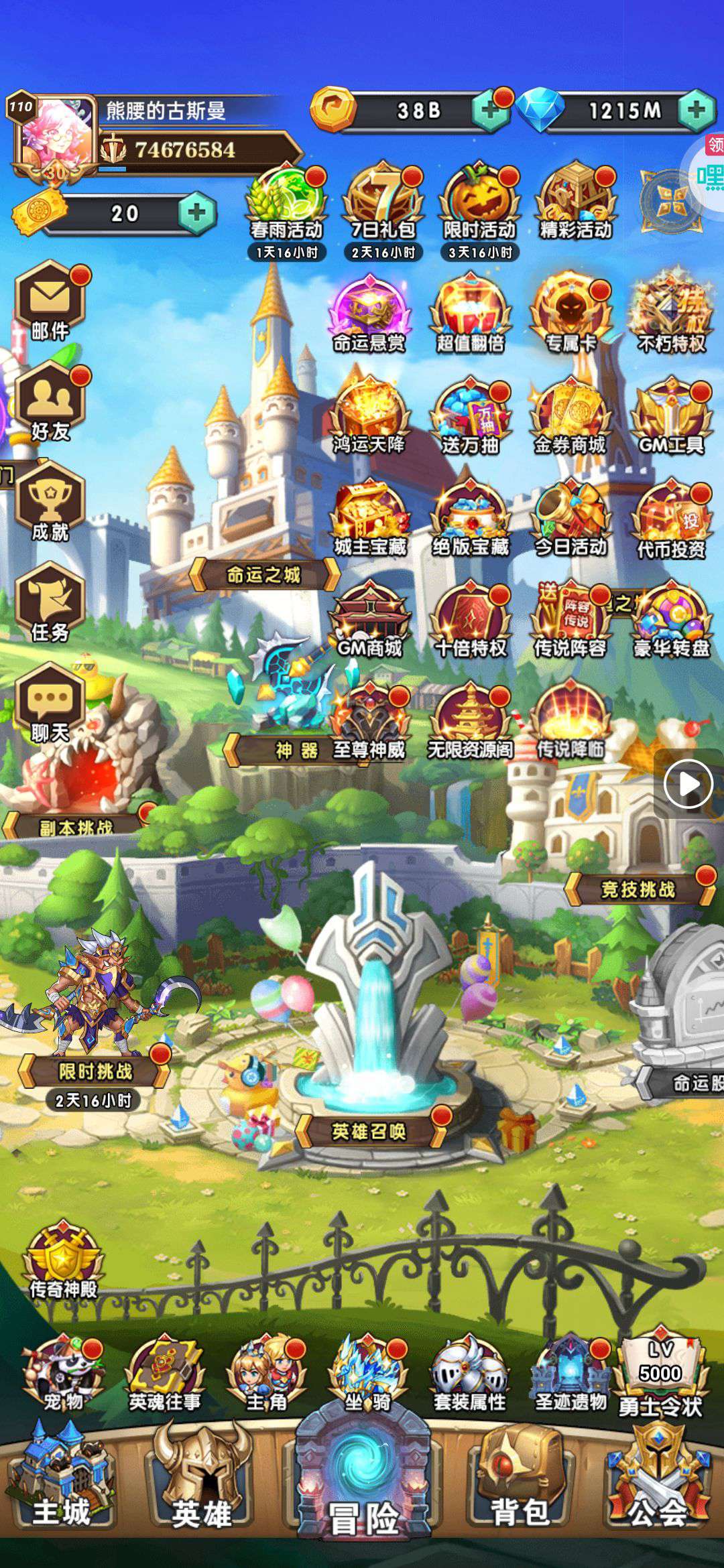Add gold coins with the plus button

pyautogui.click(x=489, y=111)
